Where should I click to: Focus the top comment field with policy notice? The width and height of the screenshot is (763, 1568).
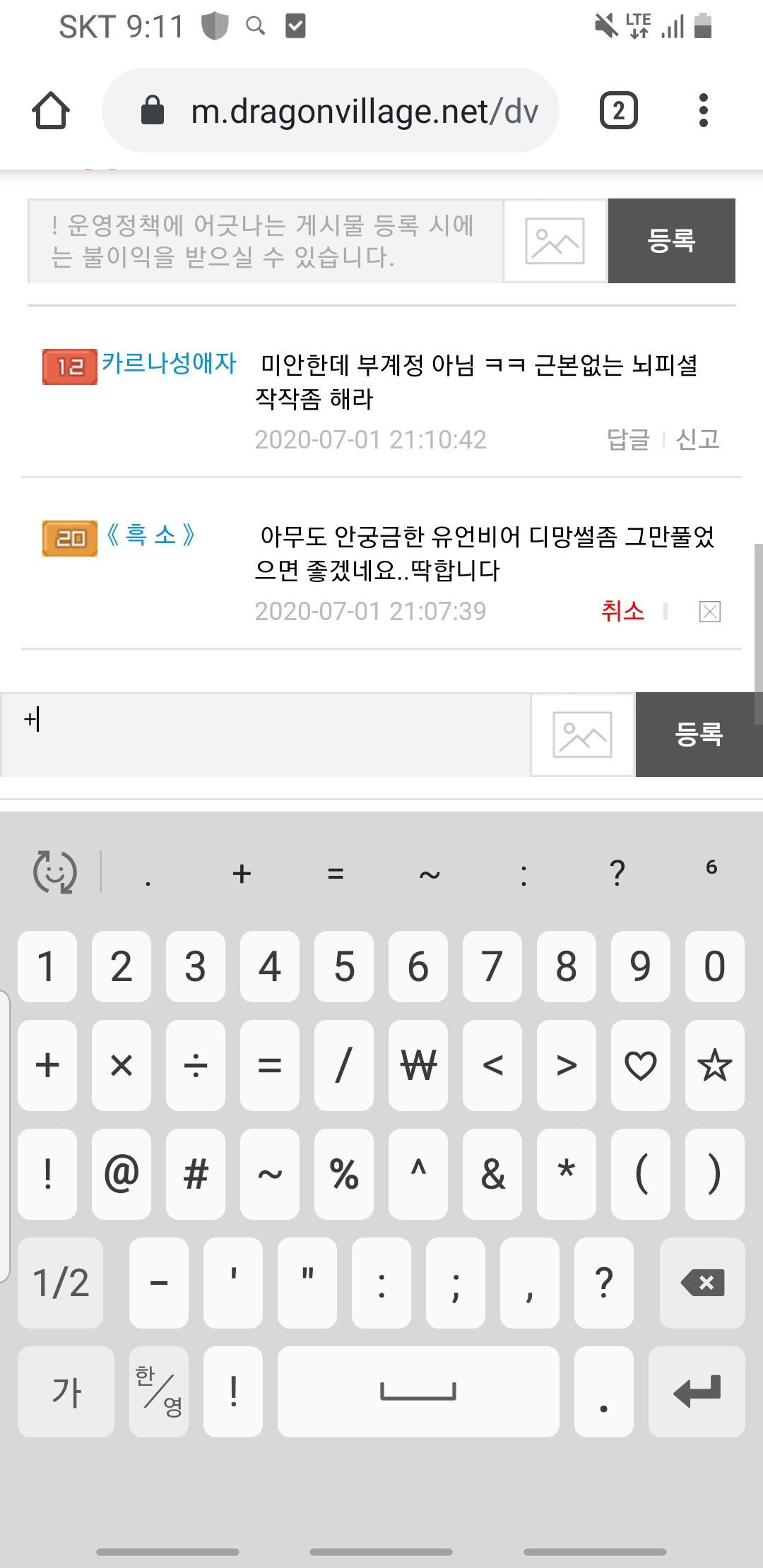point(265,241)
